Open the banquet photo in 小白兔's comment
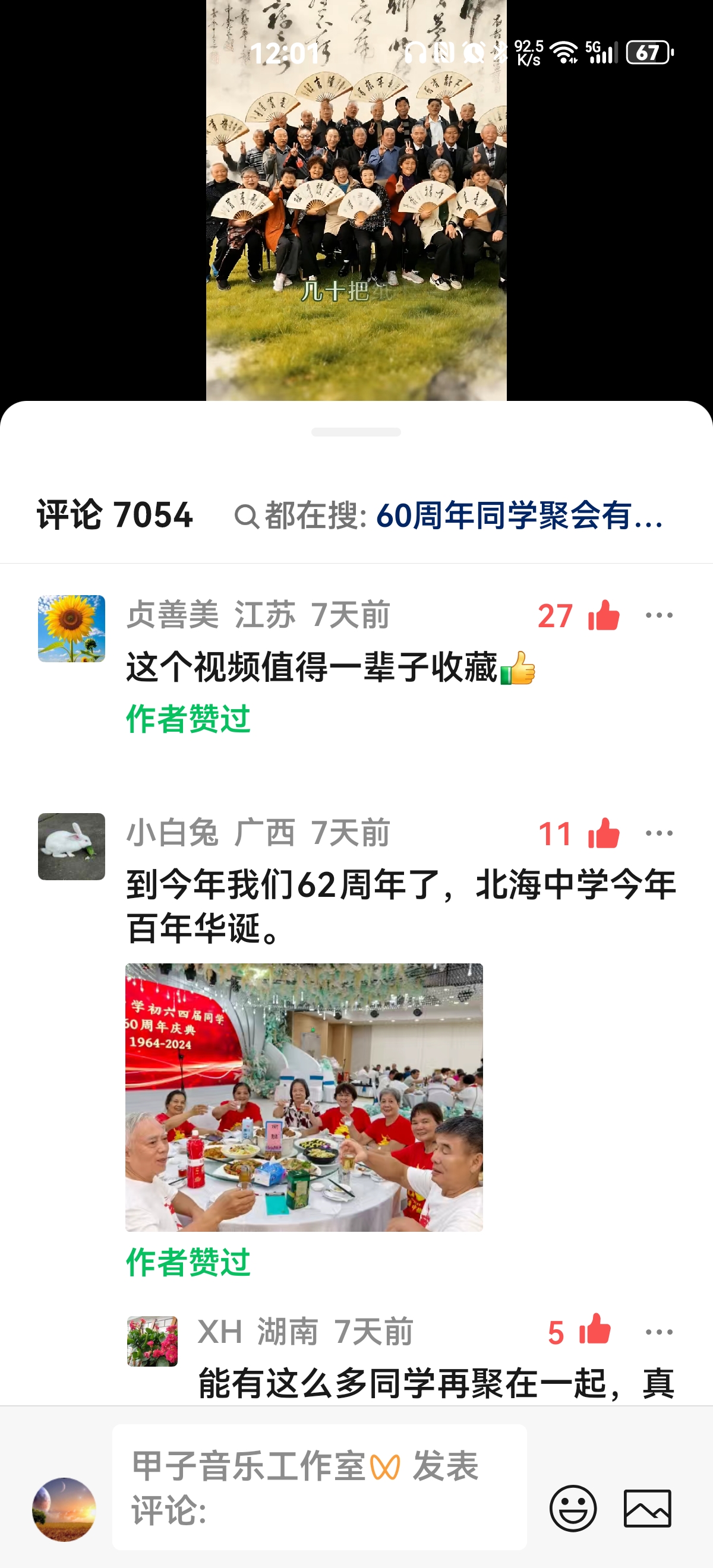Screen dimensions: 713x1568 pos(304,1097)
